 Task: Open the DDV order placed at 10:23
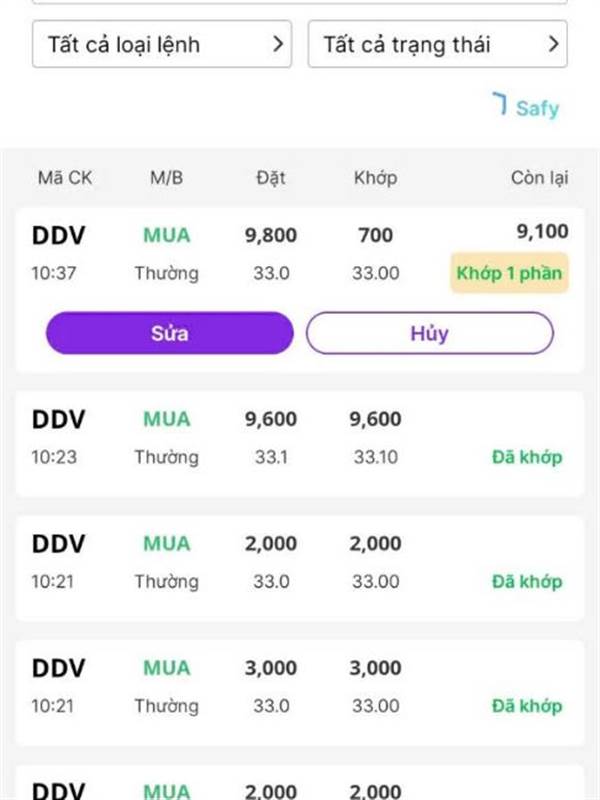click(x=300, y=444)
